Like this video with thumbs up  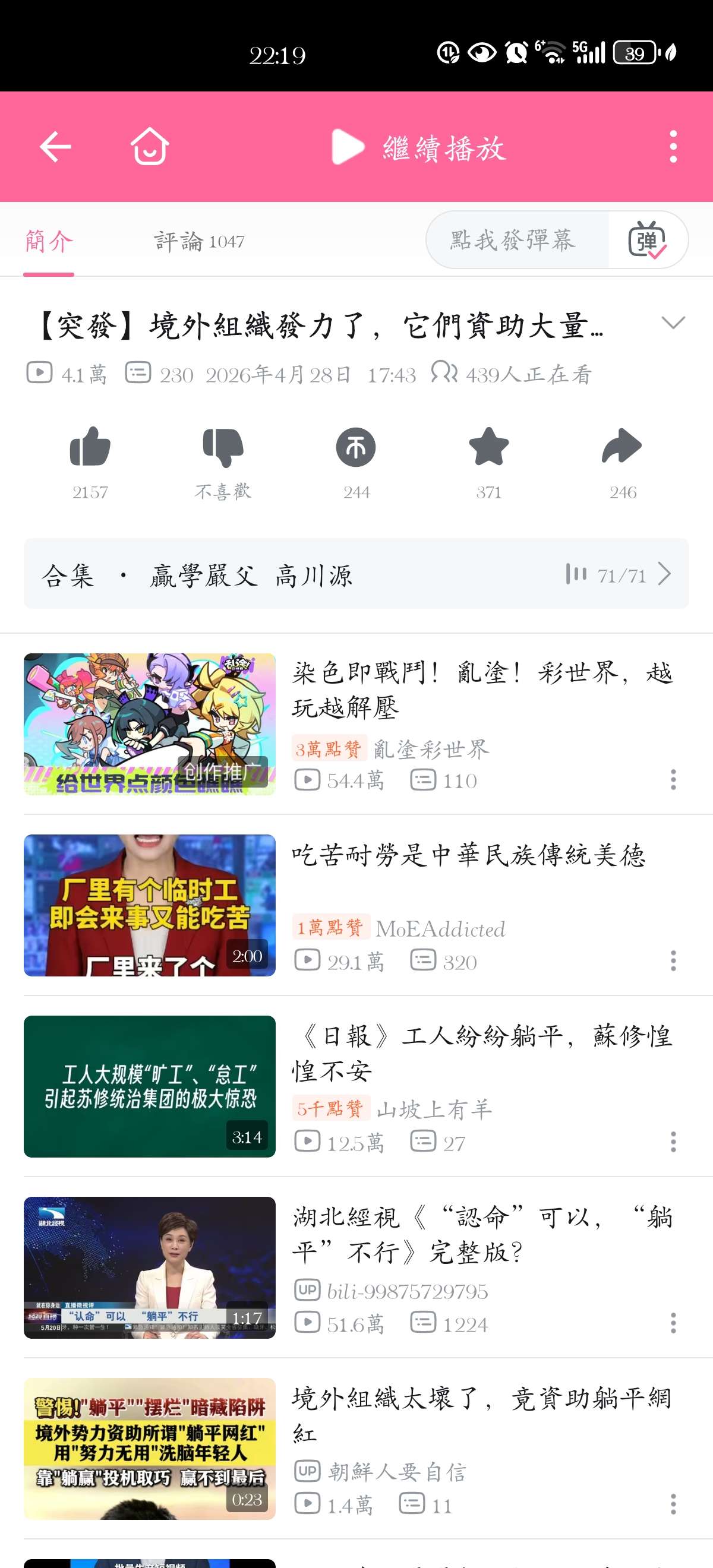[x=90, y=448]
